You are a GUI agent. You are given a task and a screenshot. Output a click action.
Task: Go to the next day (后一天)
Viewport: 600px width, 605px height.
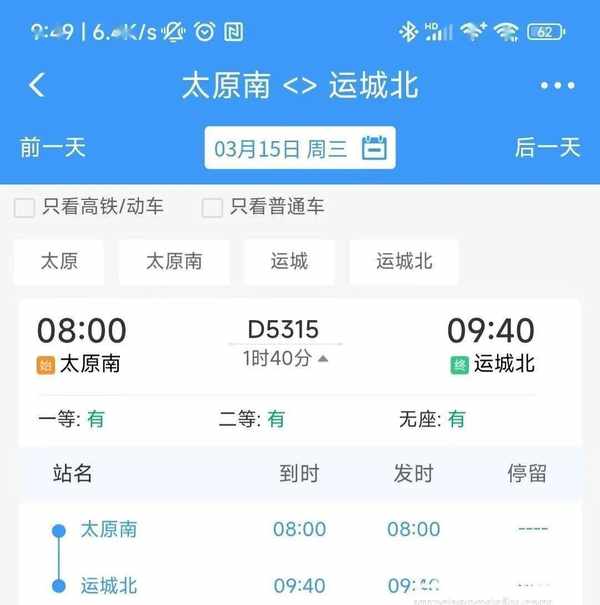click(547, 148)
